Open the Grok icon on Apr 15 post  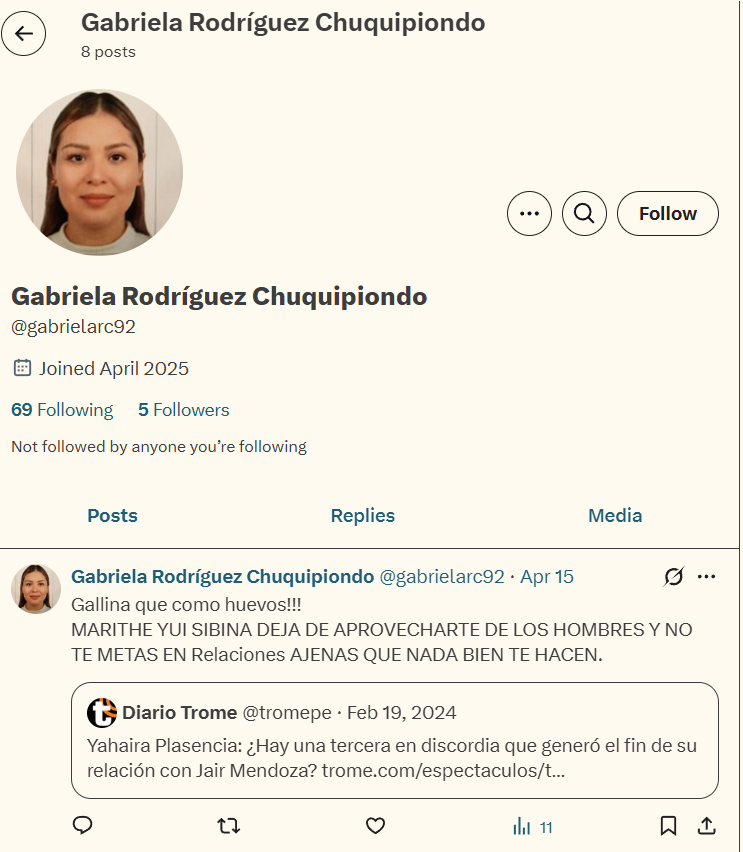point(673,577)
